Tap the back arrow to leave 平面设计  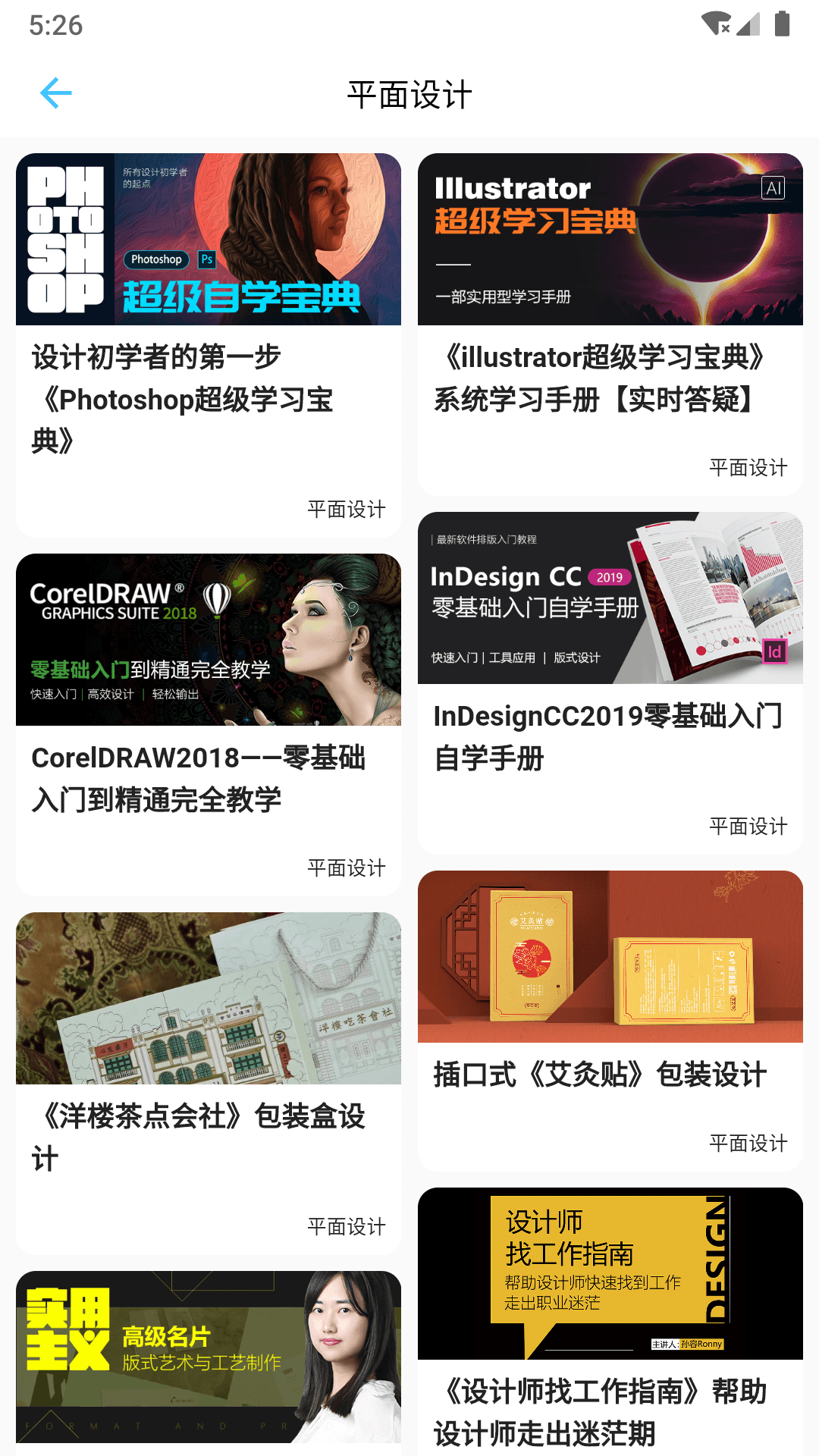55,93
